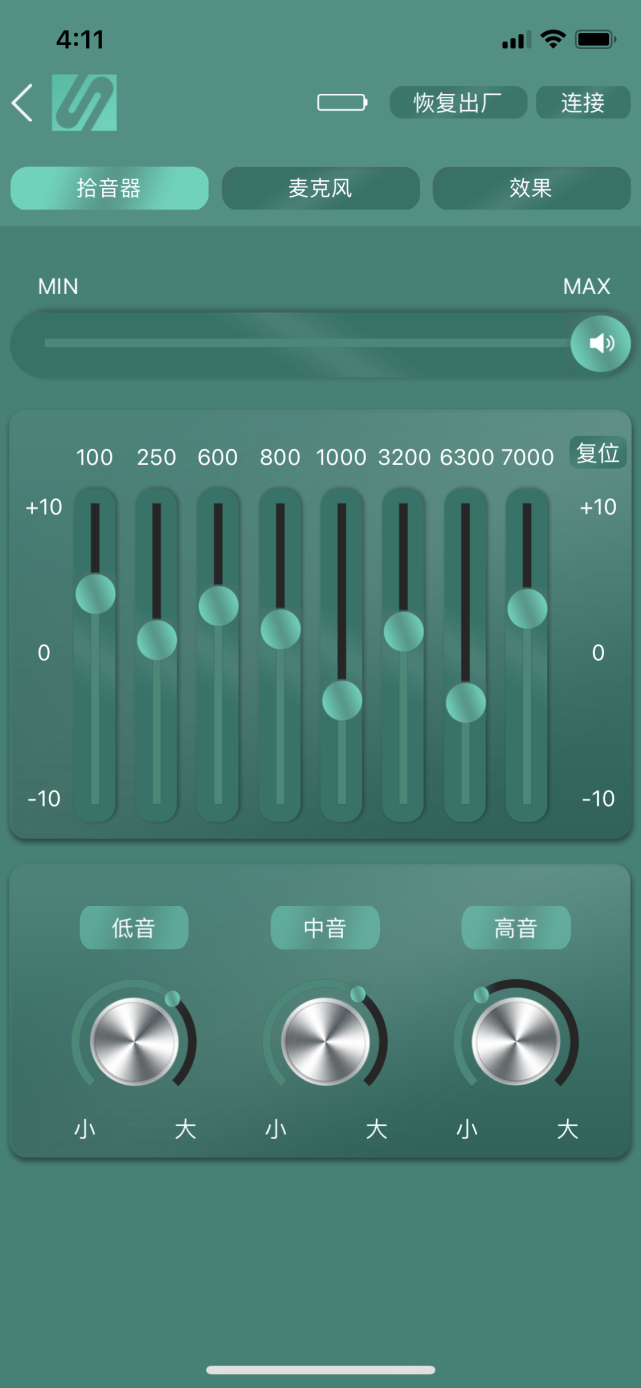Tap the volume slider speaker knob

click(x=601, y=344)
